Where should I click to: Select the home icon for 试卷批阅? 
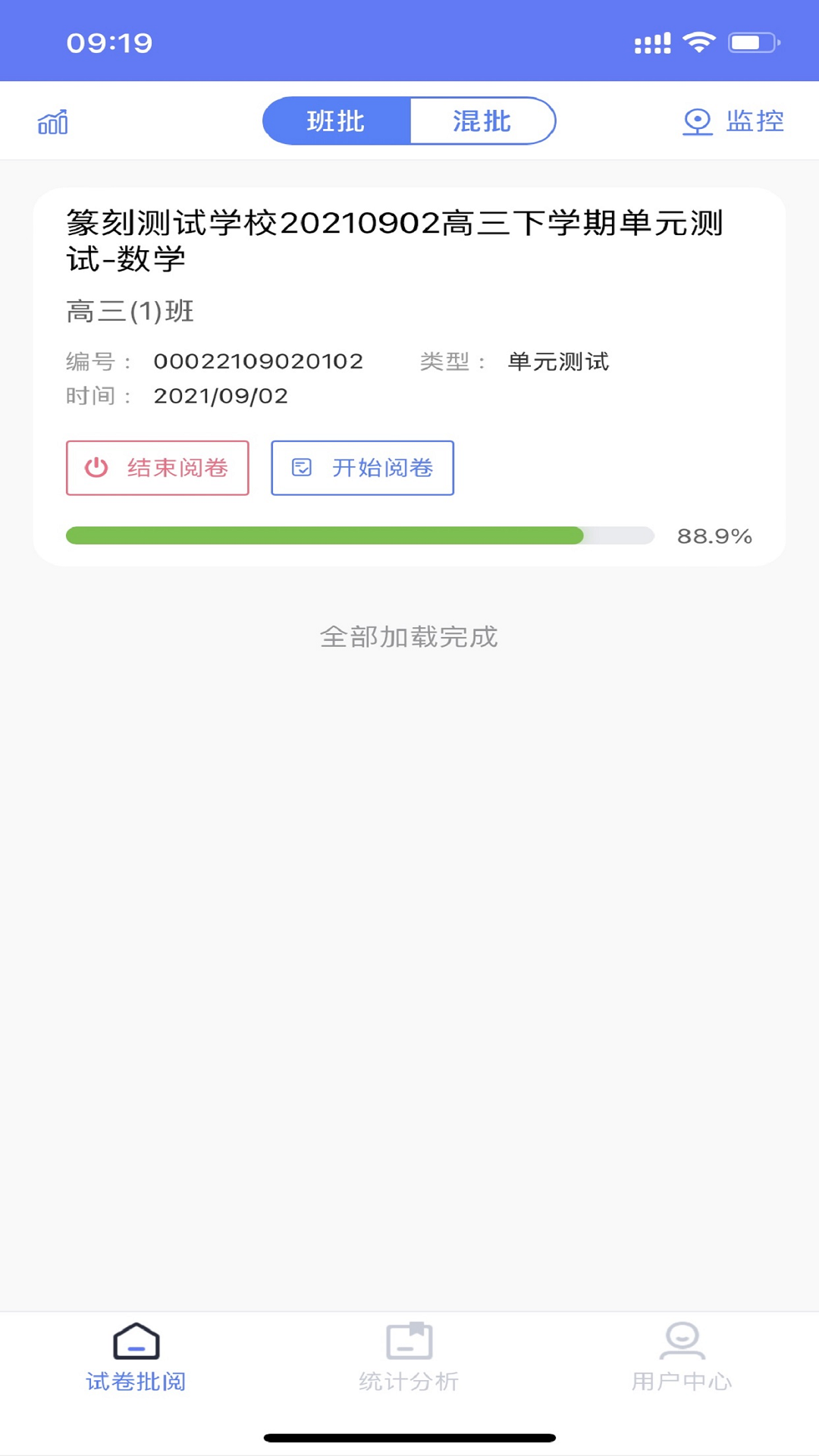136,1341
